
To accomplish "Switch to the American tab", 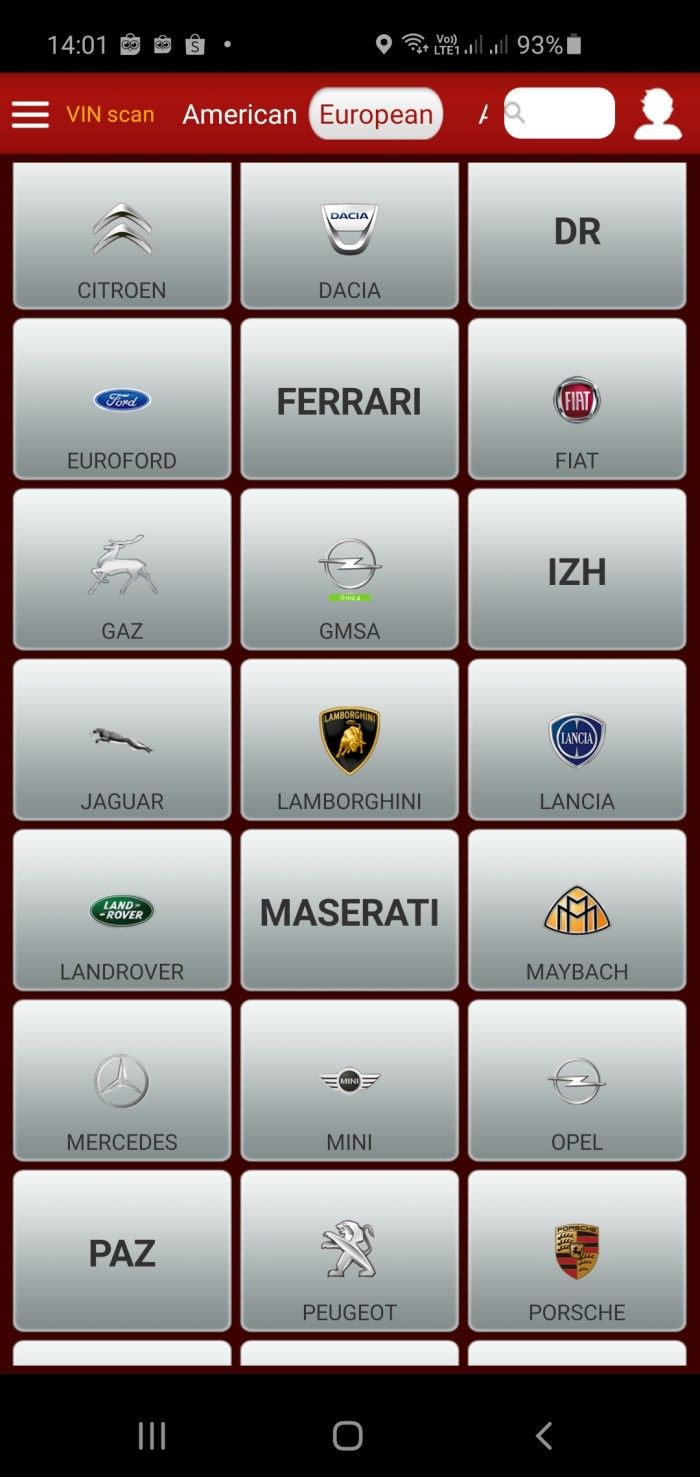I will point(239,115).
